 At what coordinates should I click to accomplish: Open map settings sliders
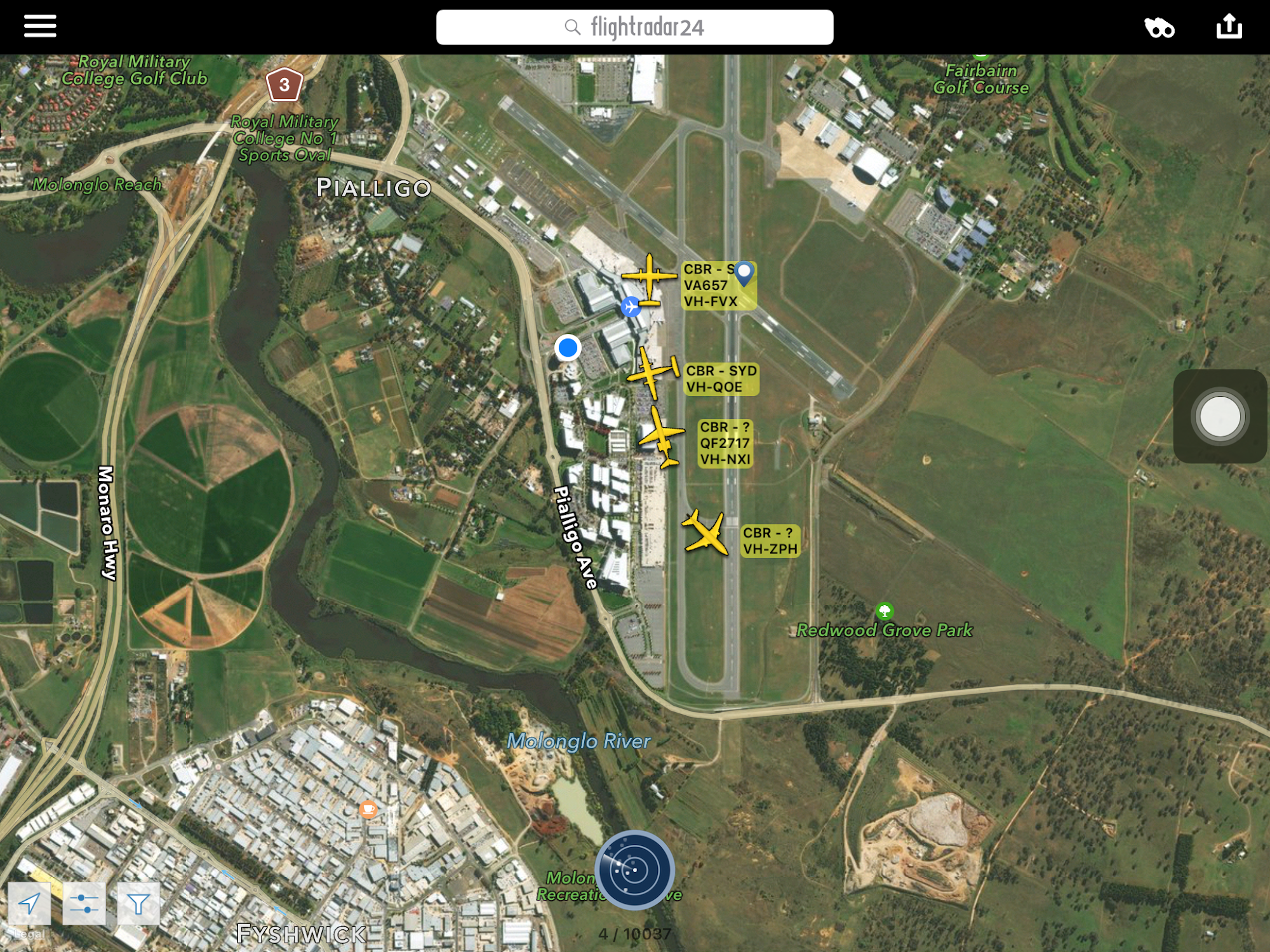coord(84,903)
